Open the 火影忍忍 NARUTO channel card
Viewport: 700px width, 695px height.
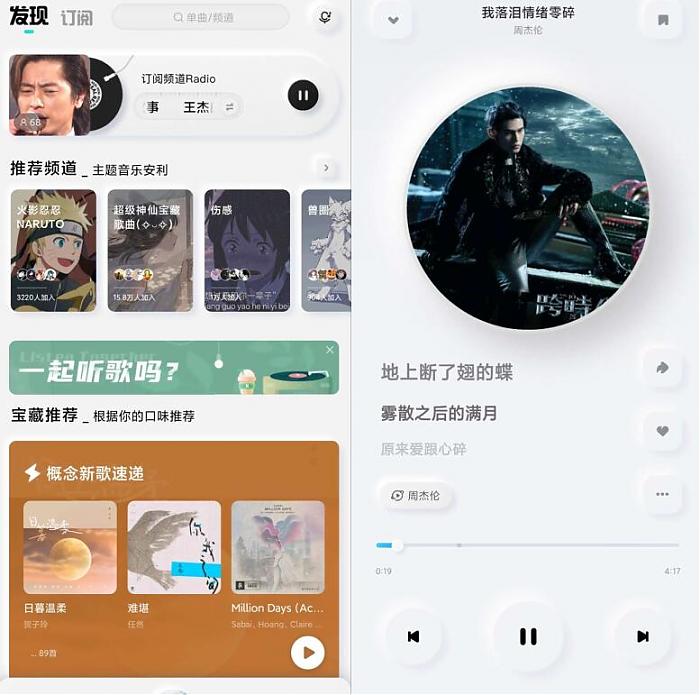[x=53, y=250]
